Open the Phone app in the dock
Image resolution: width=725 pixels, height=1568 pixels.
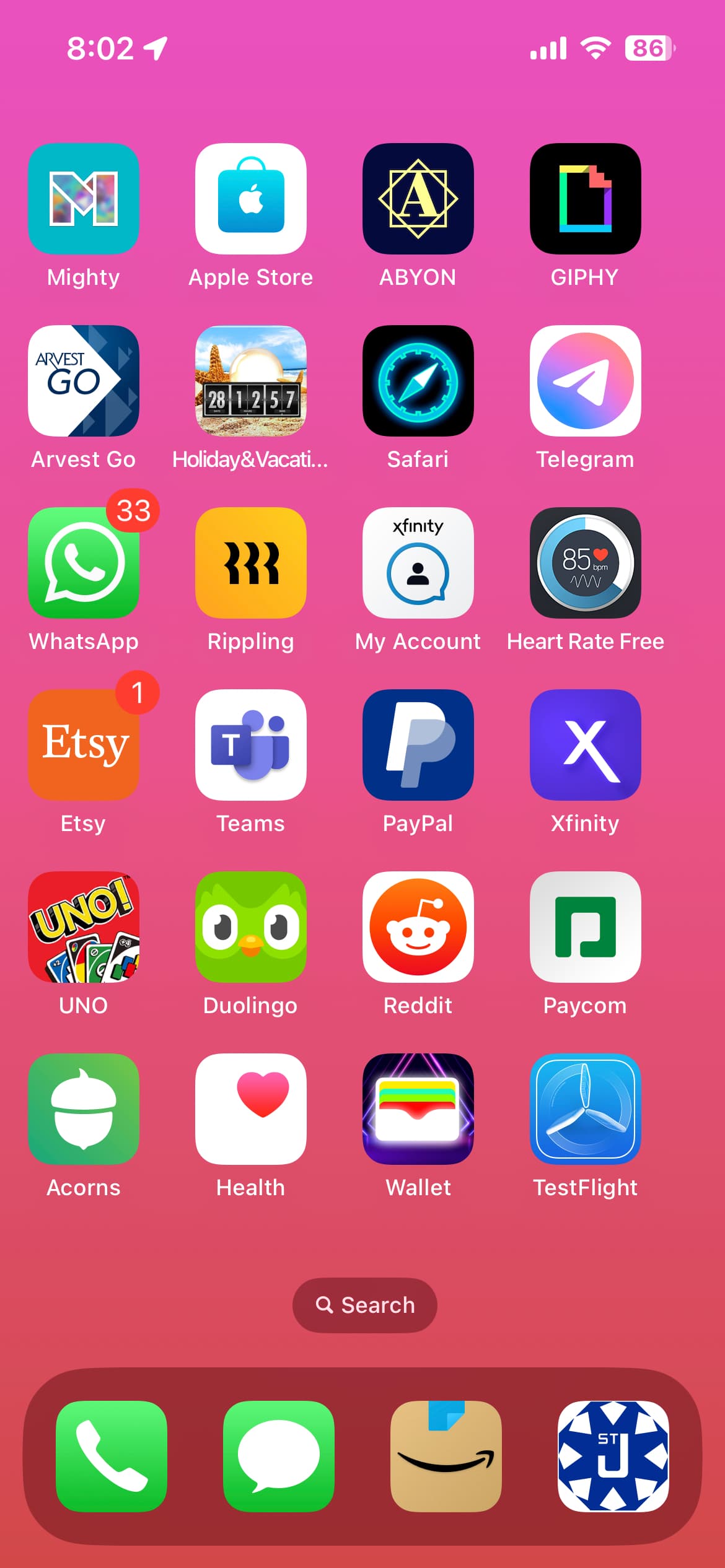112,1456
